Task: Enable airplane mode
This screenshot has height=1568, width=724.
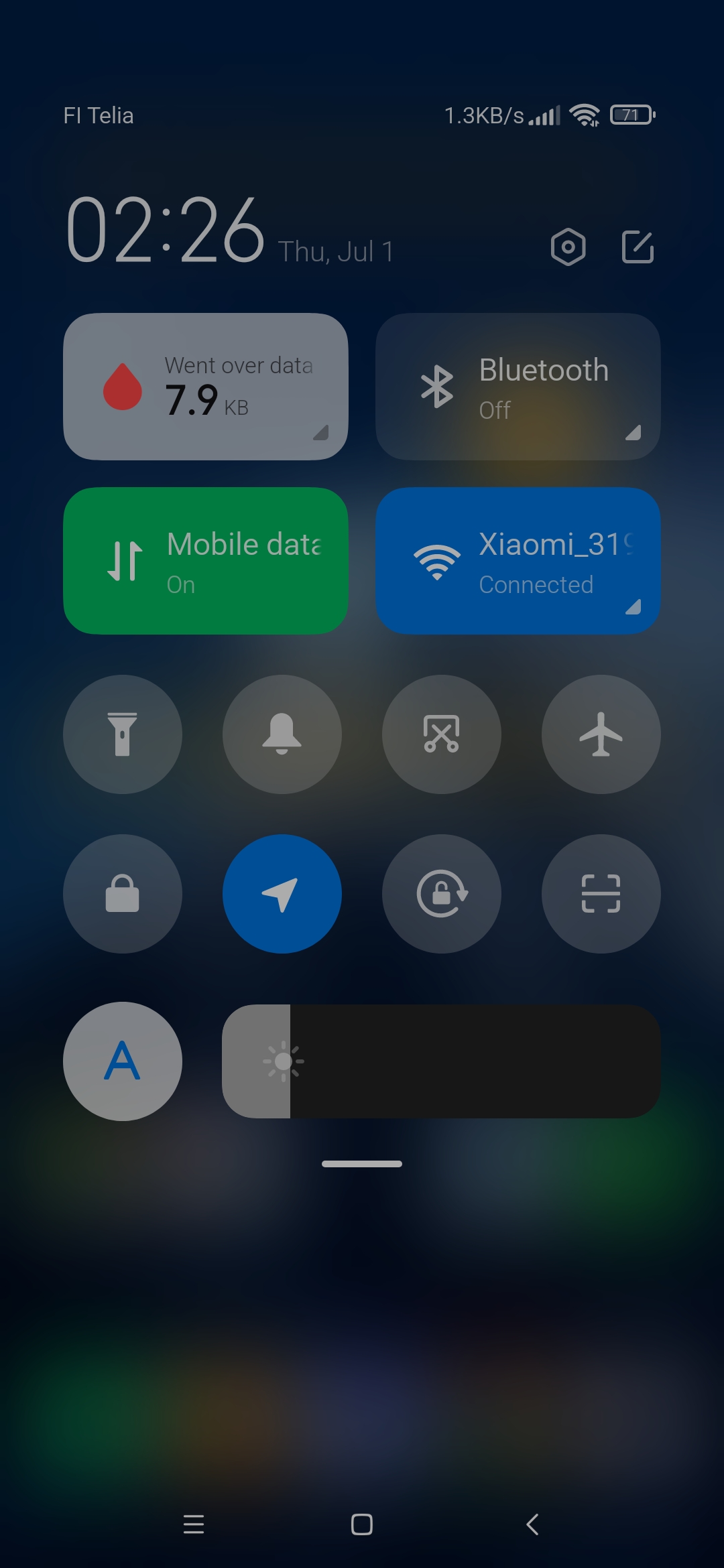Action: (x=601, y=734)
